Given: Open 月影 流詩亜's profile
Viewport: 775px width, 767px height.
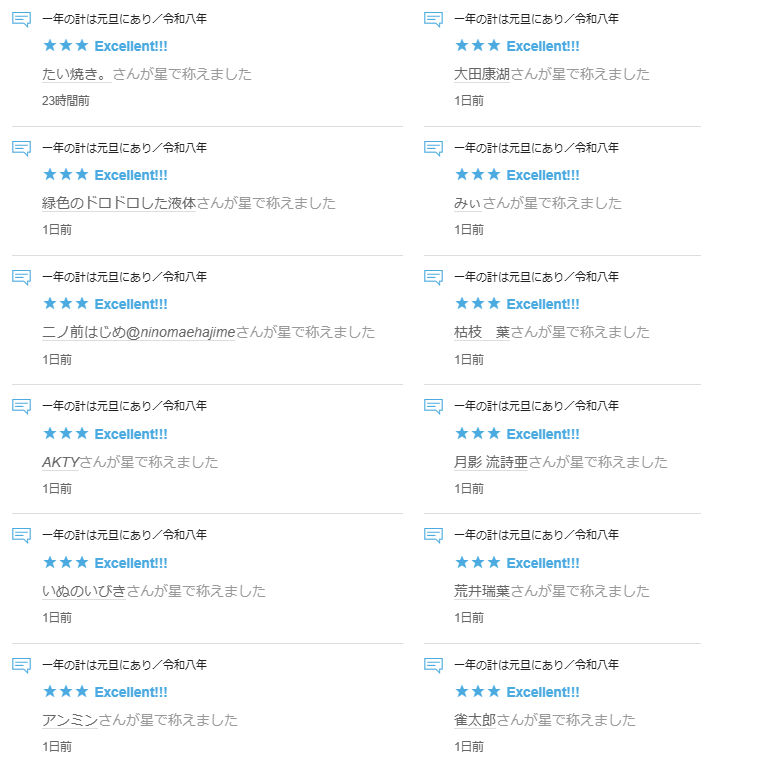Looking at the screenshot, I should [490, 462].
